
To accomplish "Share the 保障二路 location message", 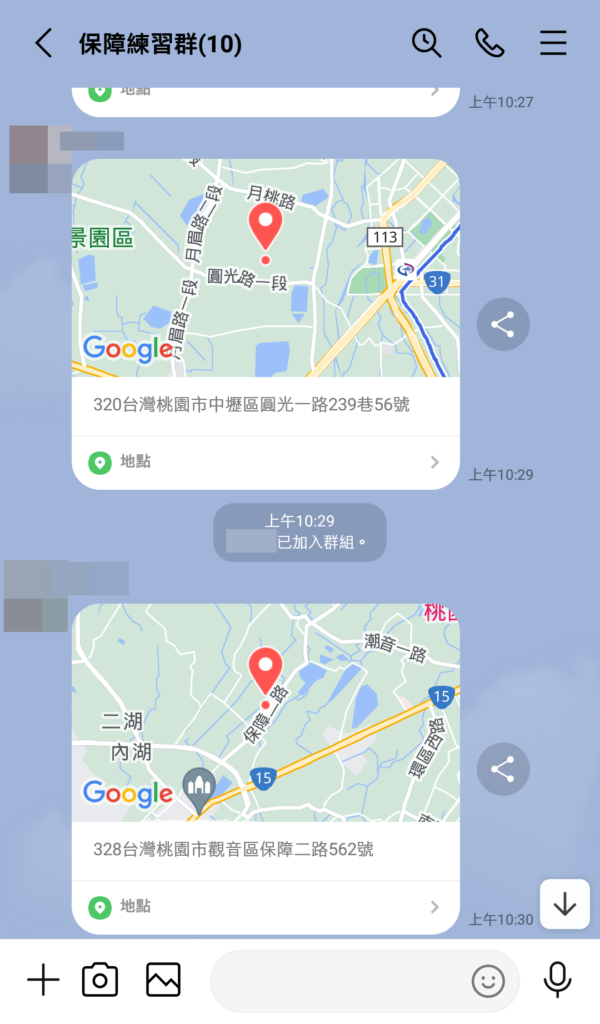I will tap(502, 768).
